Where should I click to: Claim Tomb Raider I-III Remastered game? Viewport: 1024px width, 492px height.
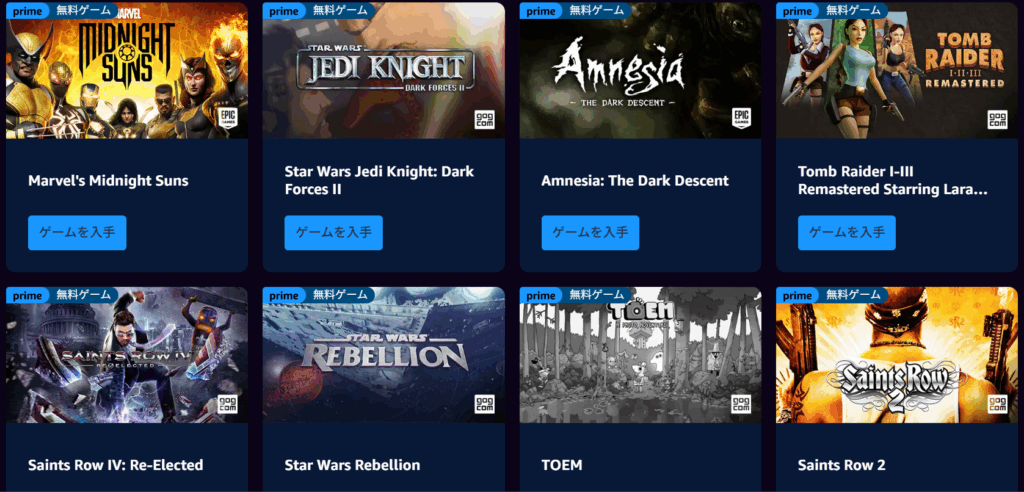[846, 232]
